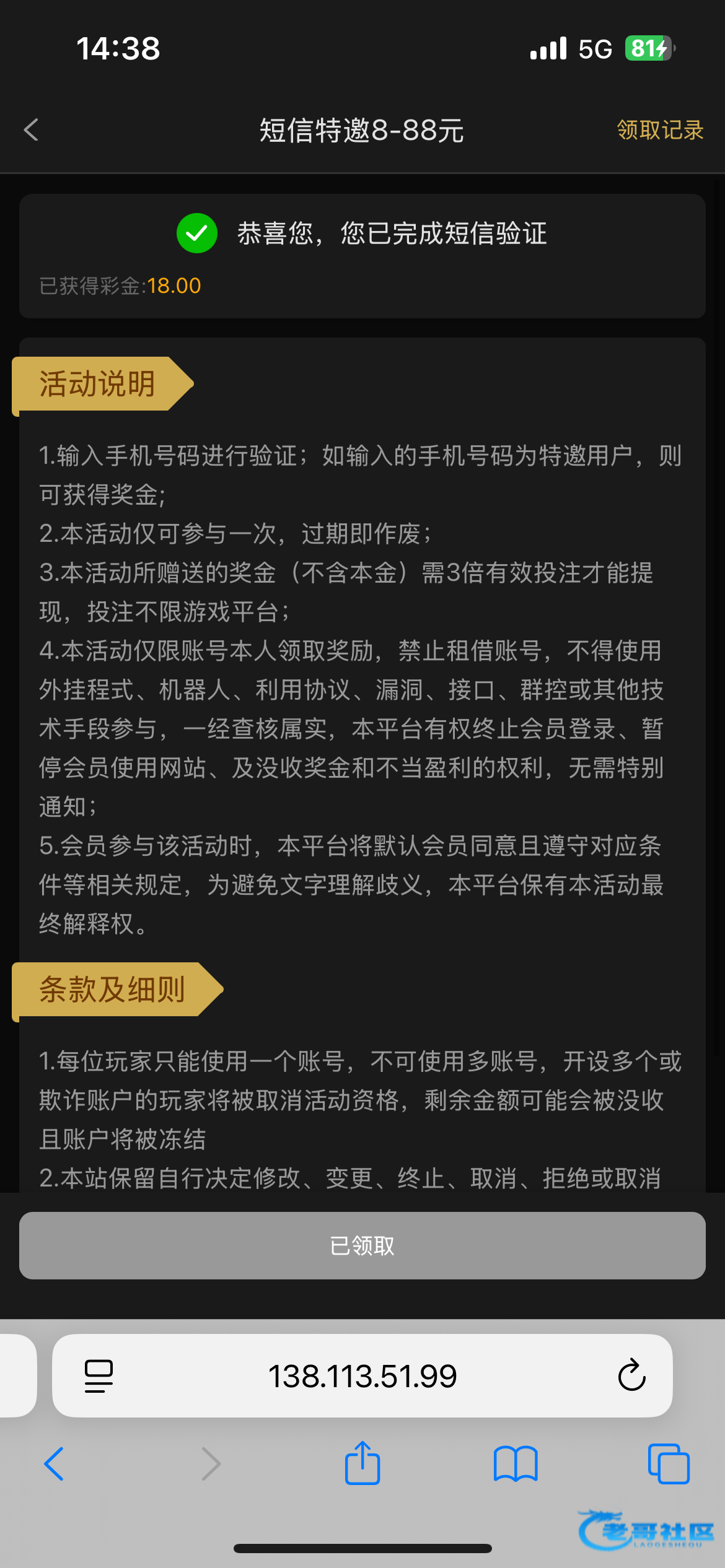Tap the 已领取 button

point(362,1245)
